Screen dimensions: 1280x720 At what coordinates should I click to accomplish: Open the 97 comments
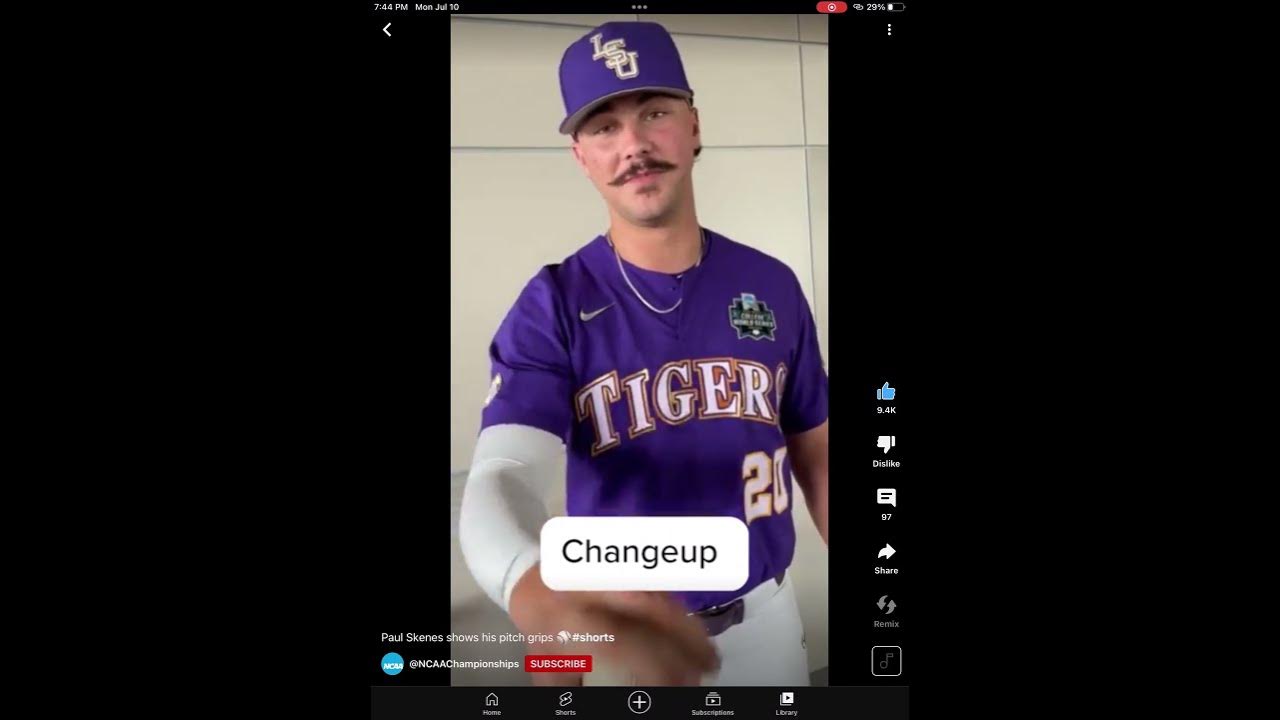pyautogui.click(x=886, y=498)
